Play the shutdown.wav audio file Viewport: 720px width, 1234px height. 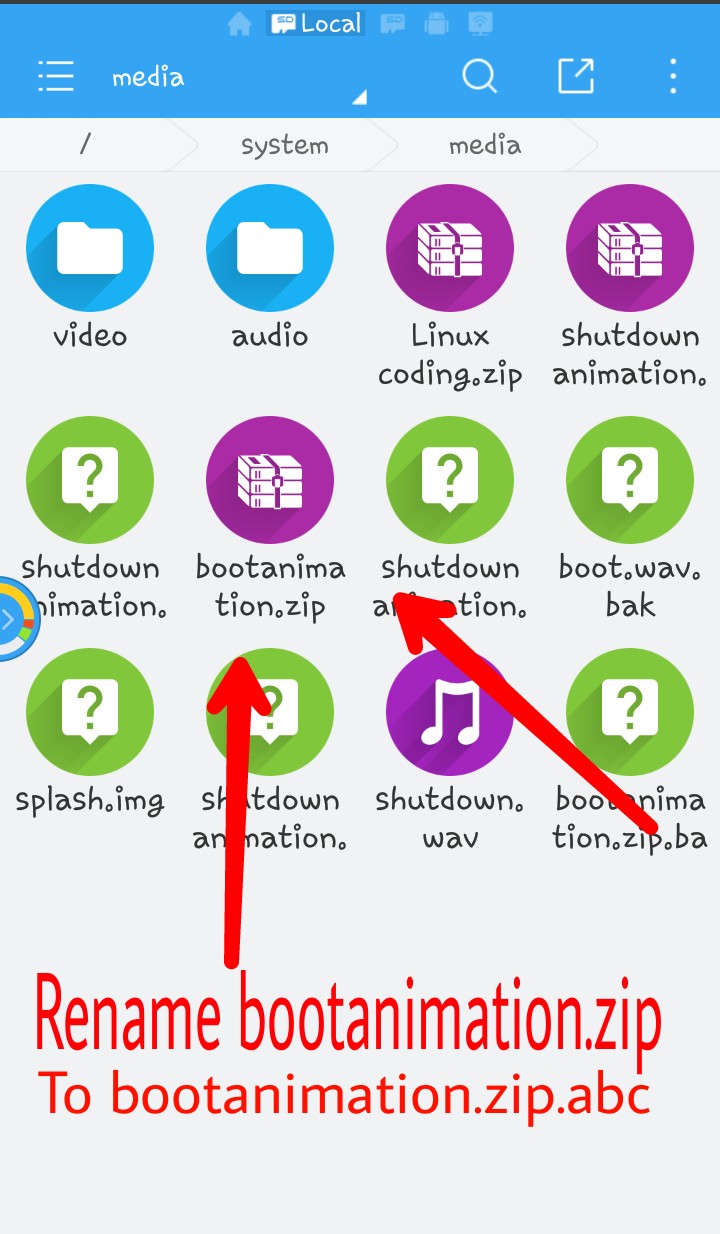pyautogui.click(x=450, y=713)
